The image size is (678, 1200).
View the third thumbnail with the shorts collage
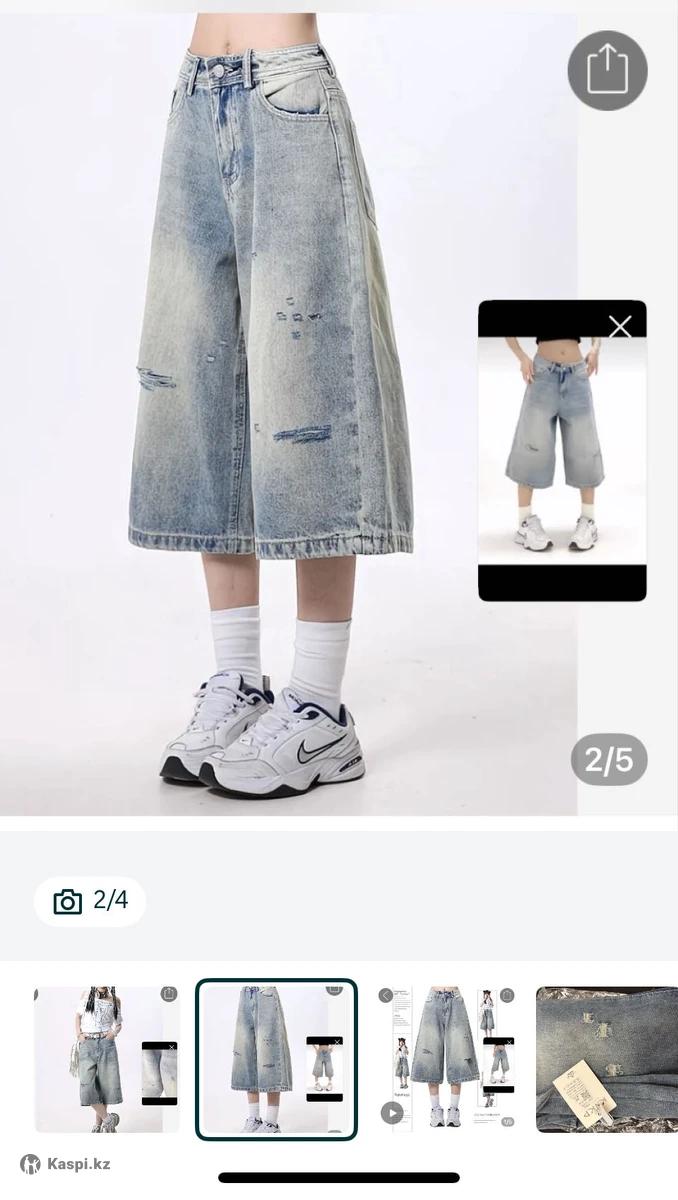pyautogui.click(x=446, y=1059)
